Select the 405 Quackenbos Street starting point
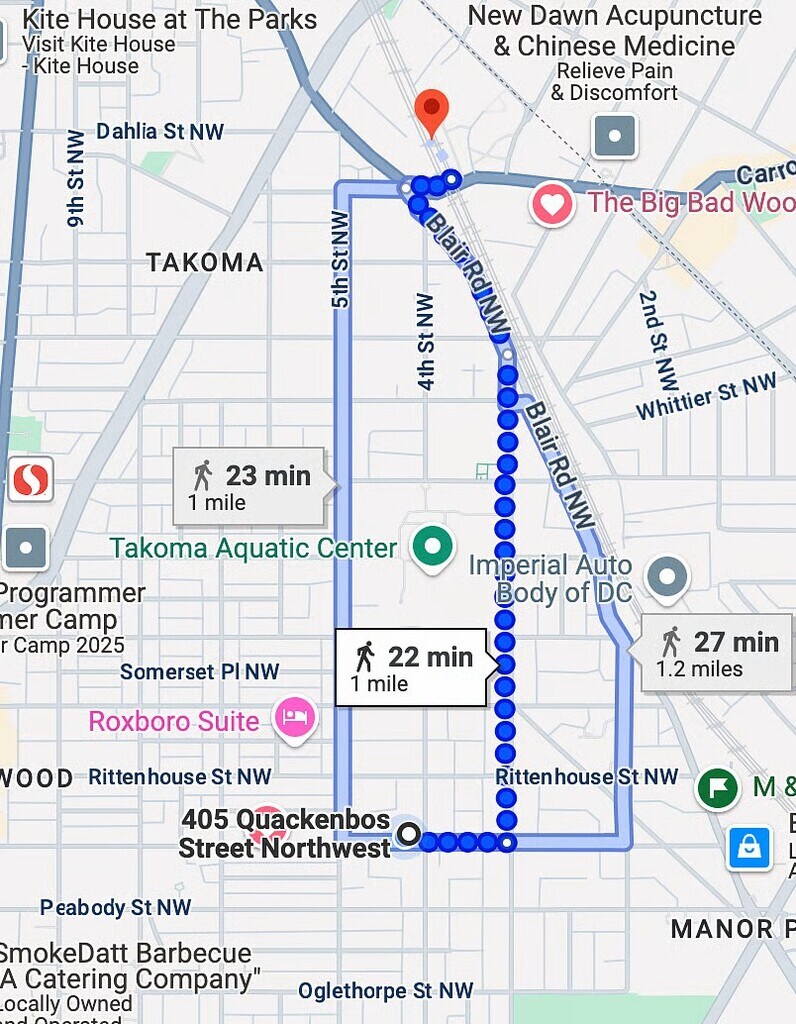796x1024 pixels. tap(408, 834)
